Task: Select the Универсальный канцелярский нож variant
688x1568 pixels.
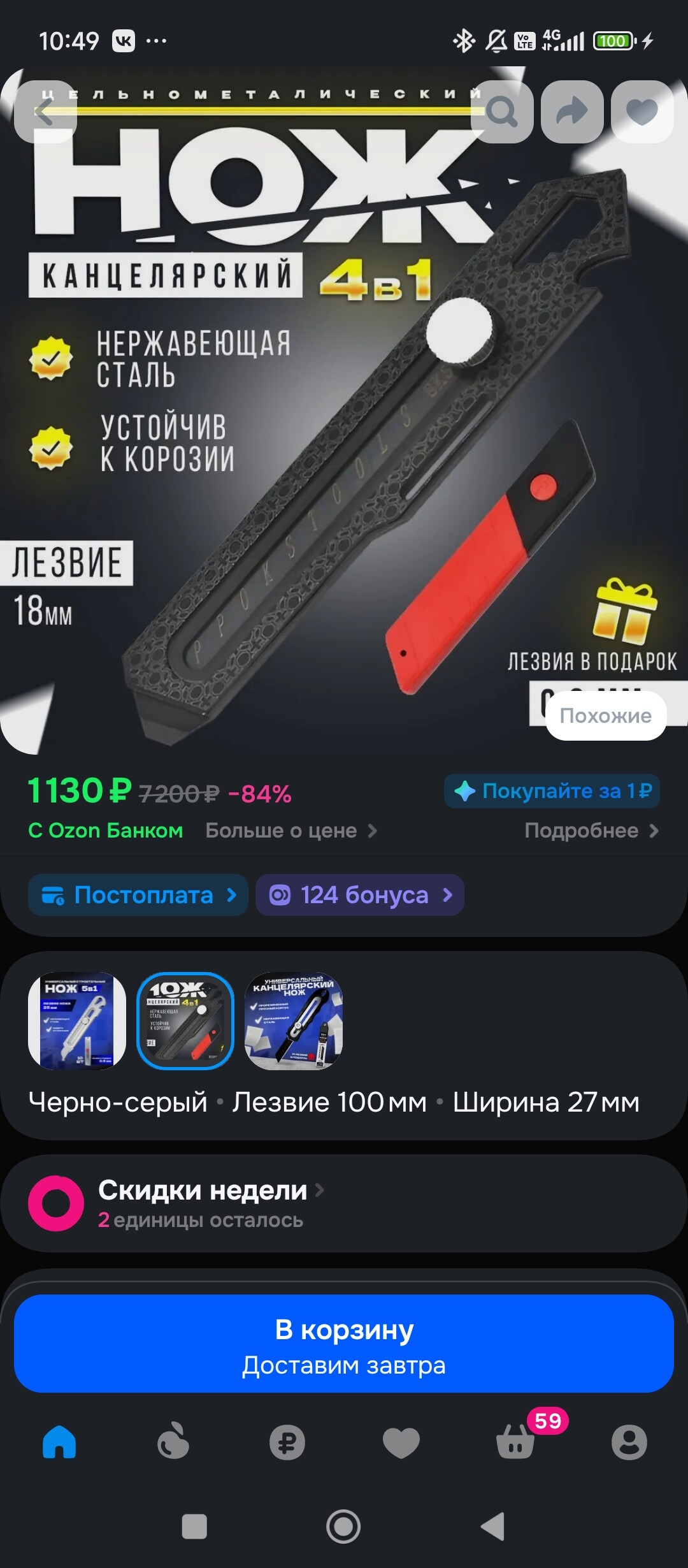Action: tap(294, 1021)
